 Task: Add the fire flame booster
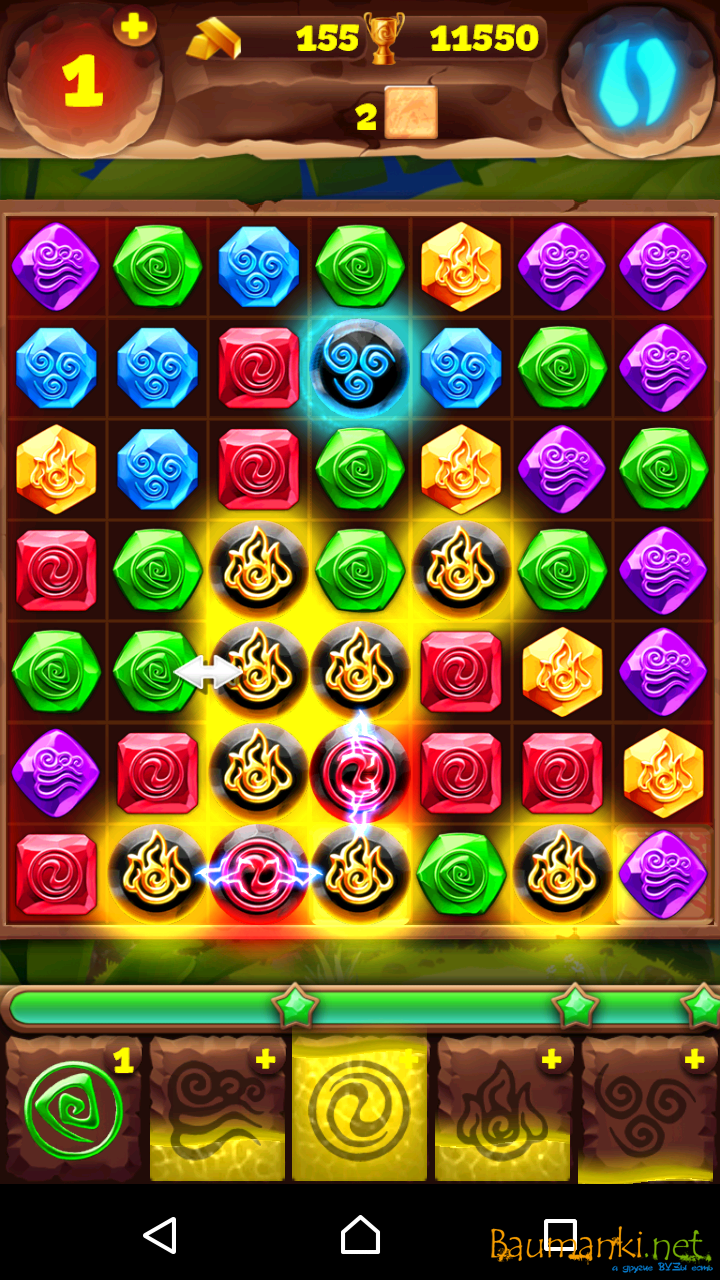pyautogui.click(x=550, y=1060)
